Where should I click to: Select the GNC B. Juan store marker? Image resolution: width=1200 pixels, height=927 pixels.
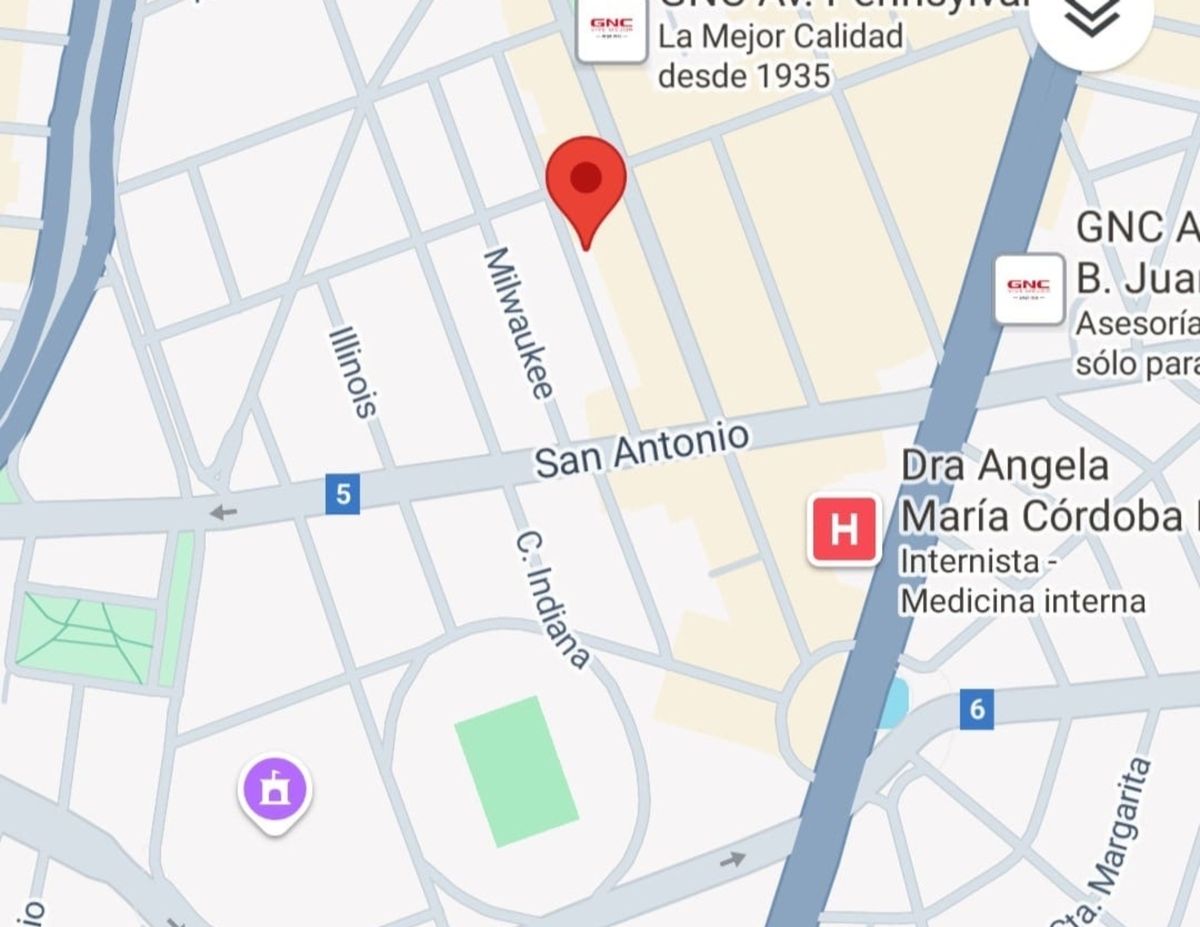click(1029, 289)
